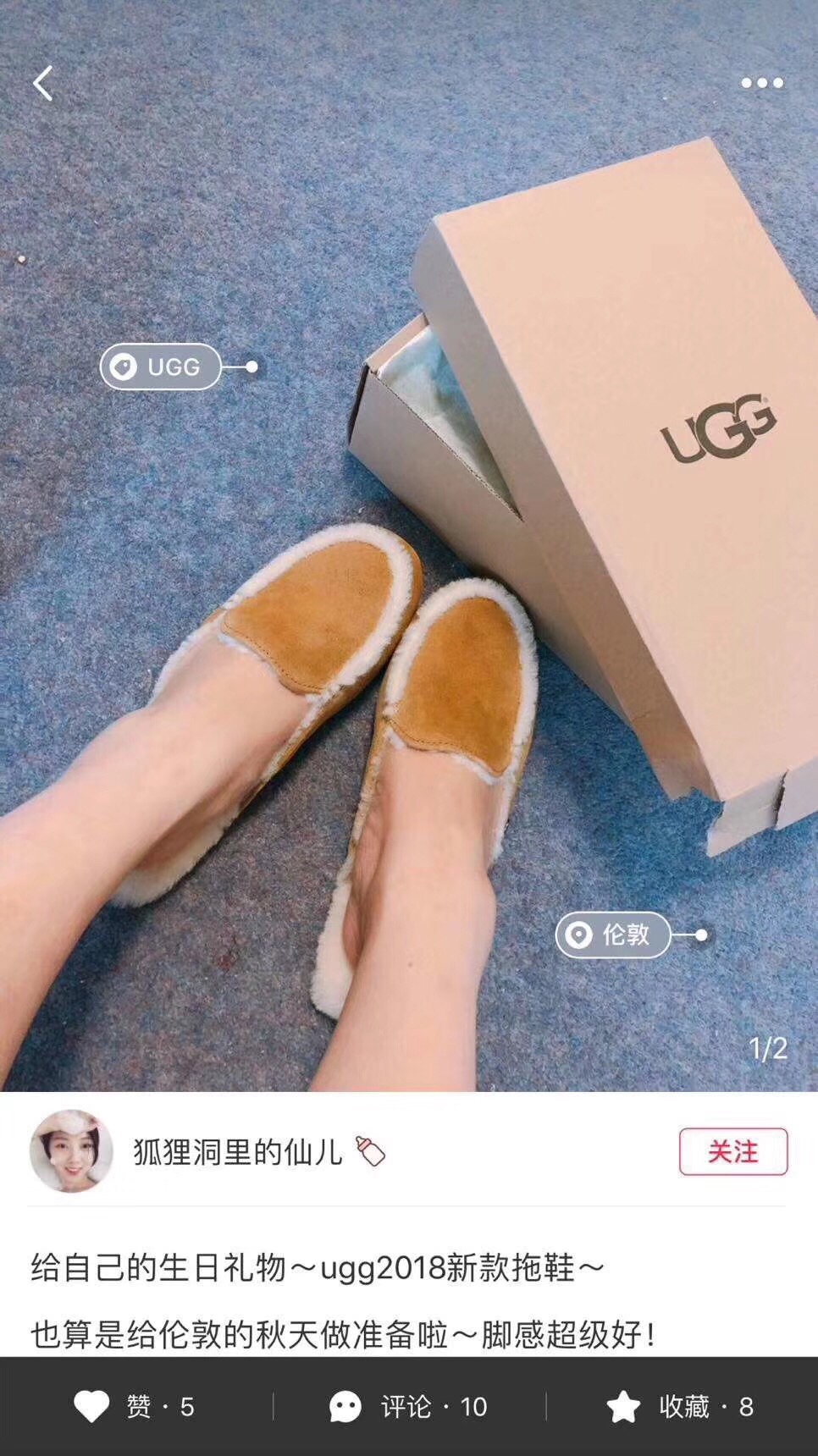Follow the author with the 关注 button

point(732,1151)
